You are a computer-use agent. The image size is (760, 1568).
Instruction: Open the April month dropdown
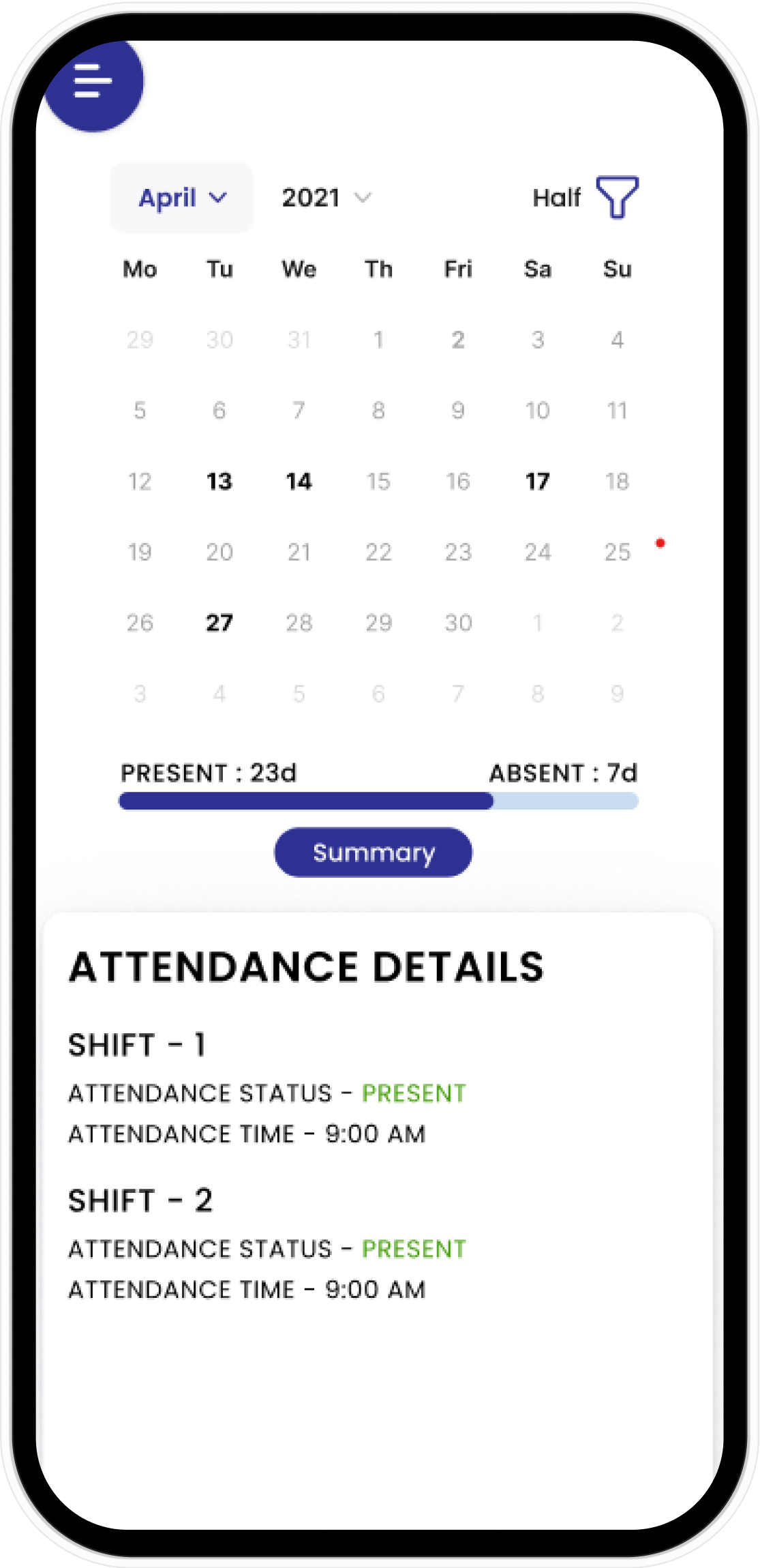point(181,198)
